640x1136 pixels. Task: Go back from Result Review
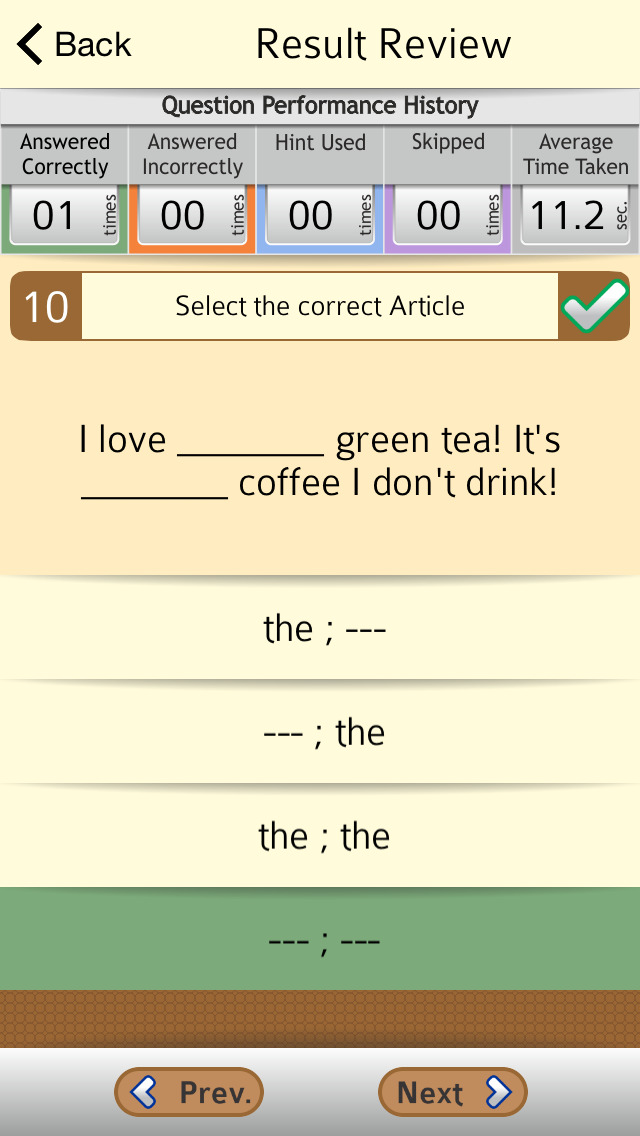coord(74,45)
